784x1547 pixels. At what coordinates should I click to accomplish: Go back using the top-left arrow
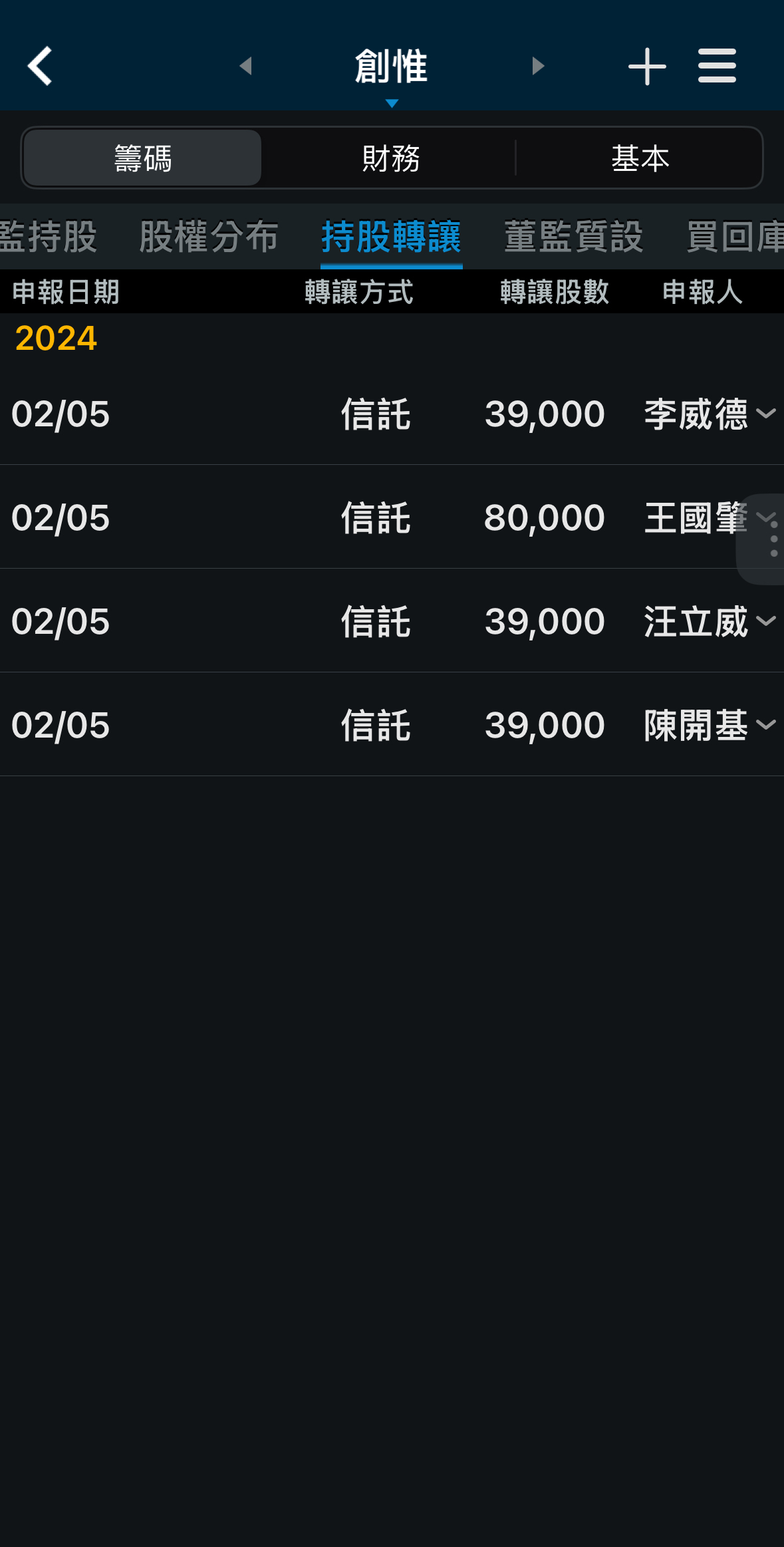[40, 66]
